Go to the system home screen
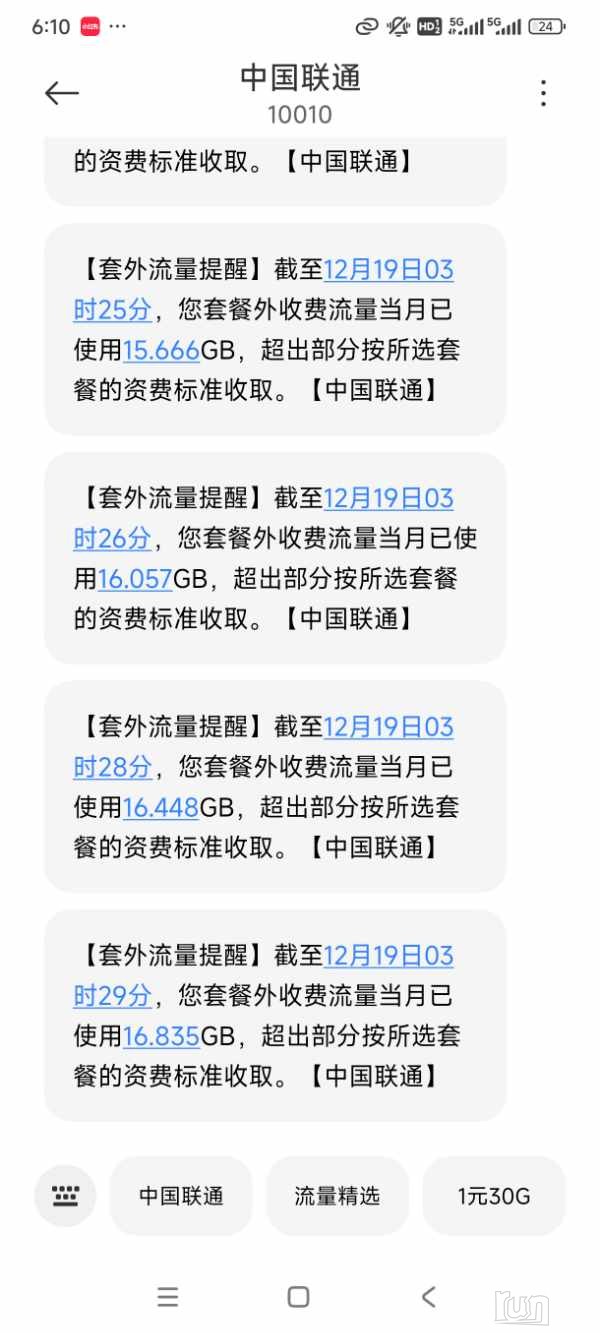 click(x=298, y=1297)
